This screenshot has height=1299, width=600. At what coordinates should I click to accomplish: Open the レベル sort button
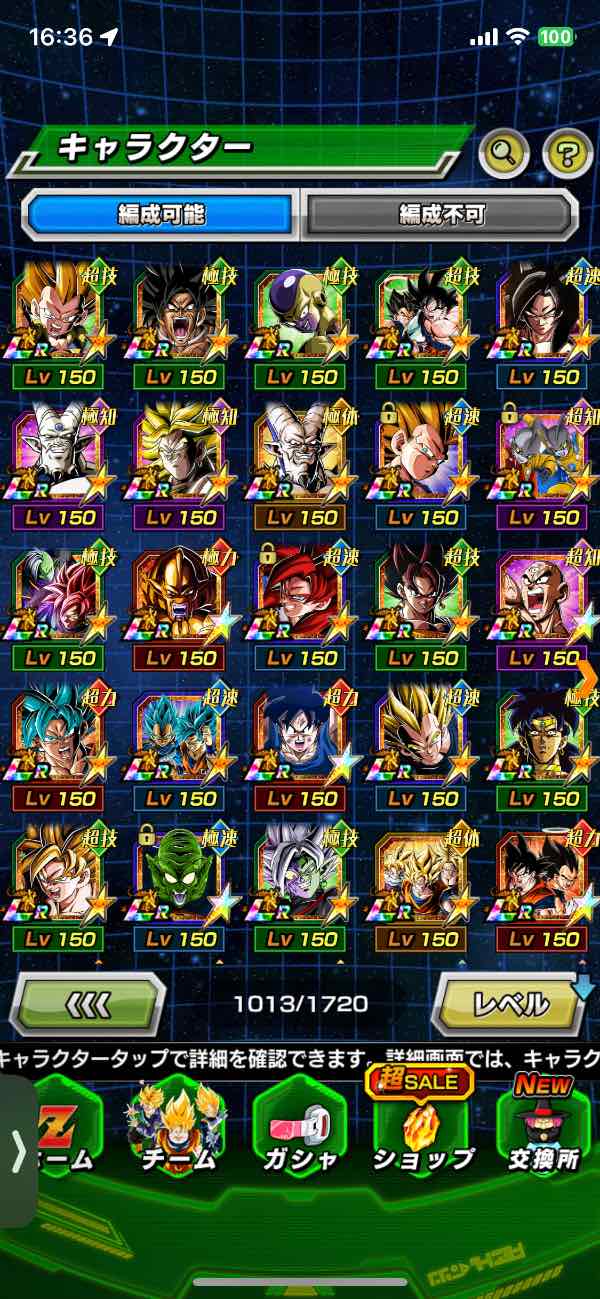[509, 1003]
